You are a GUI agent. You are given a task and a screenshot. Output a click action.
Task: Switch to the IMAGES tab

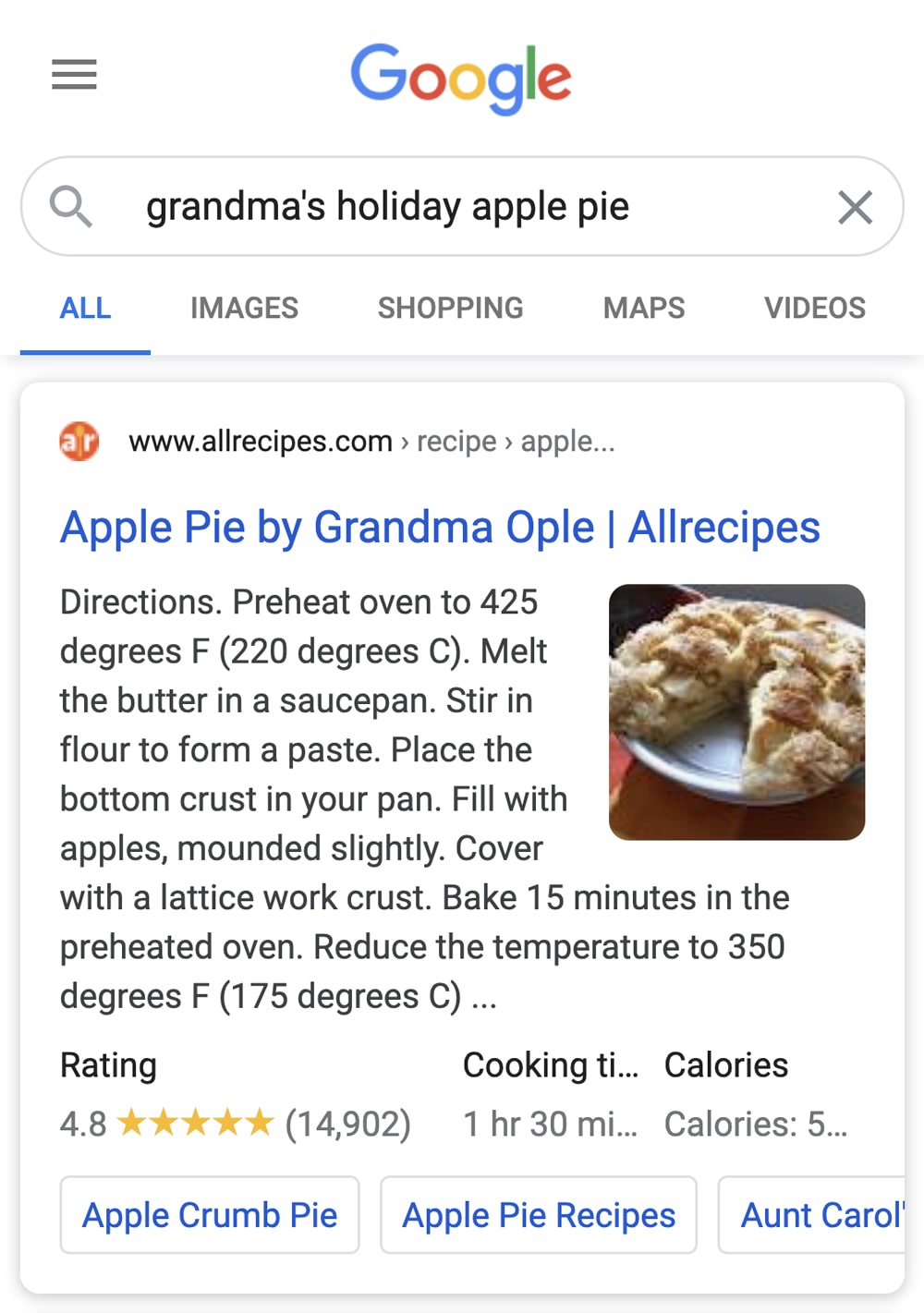click(243, 308)
